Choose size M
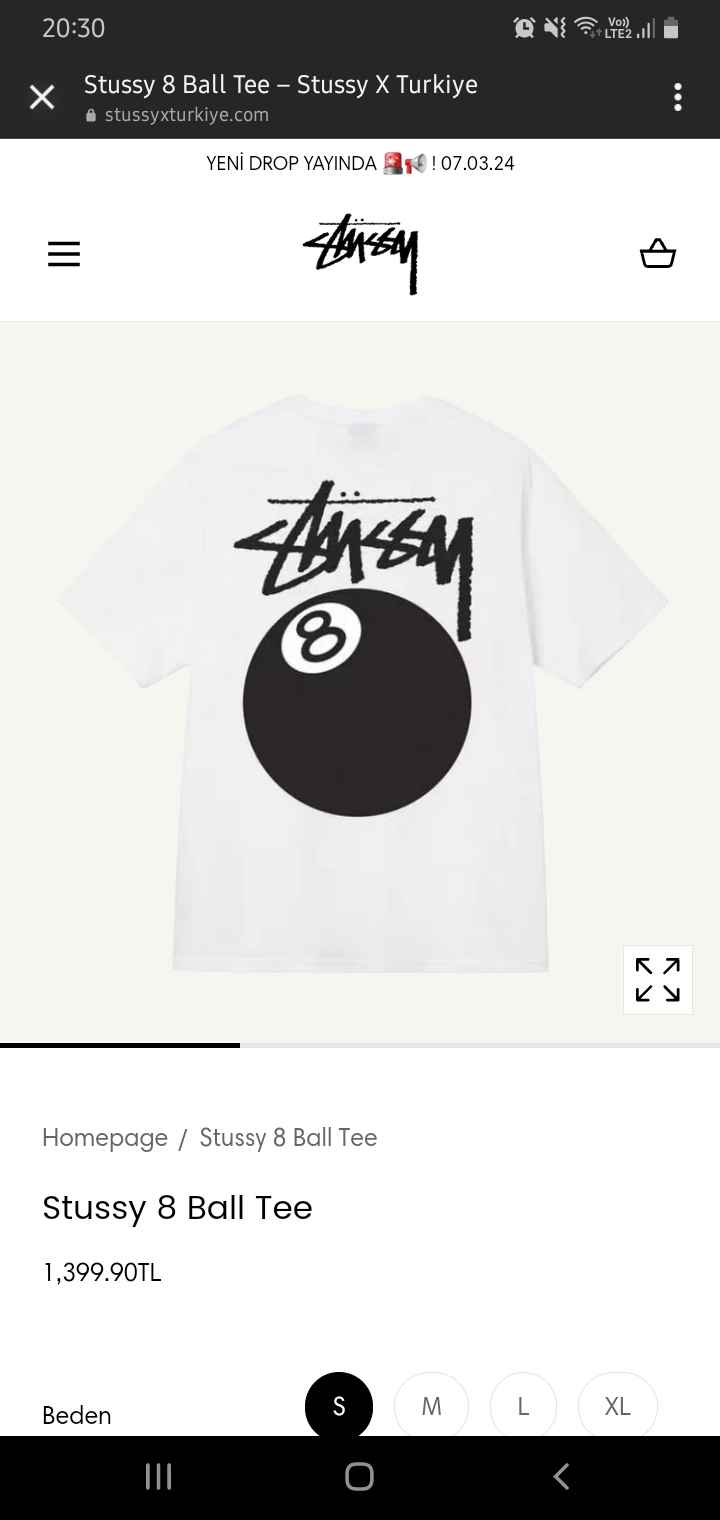 click(431, 1406)
